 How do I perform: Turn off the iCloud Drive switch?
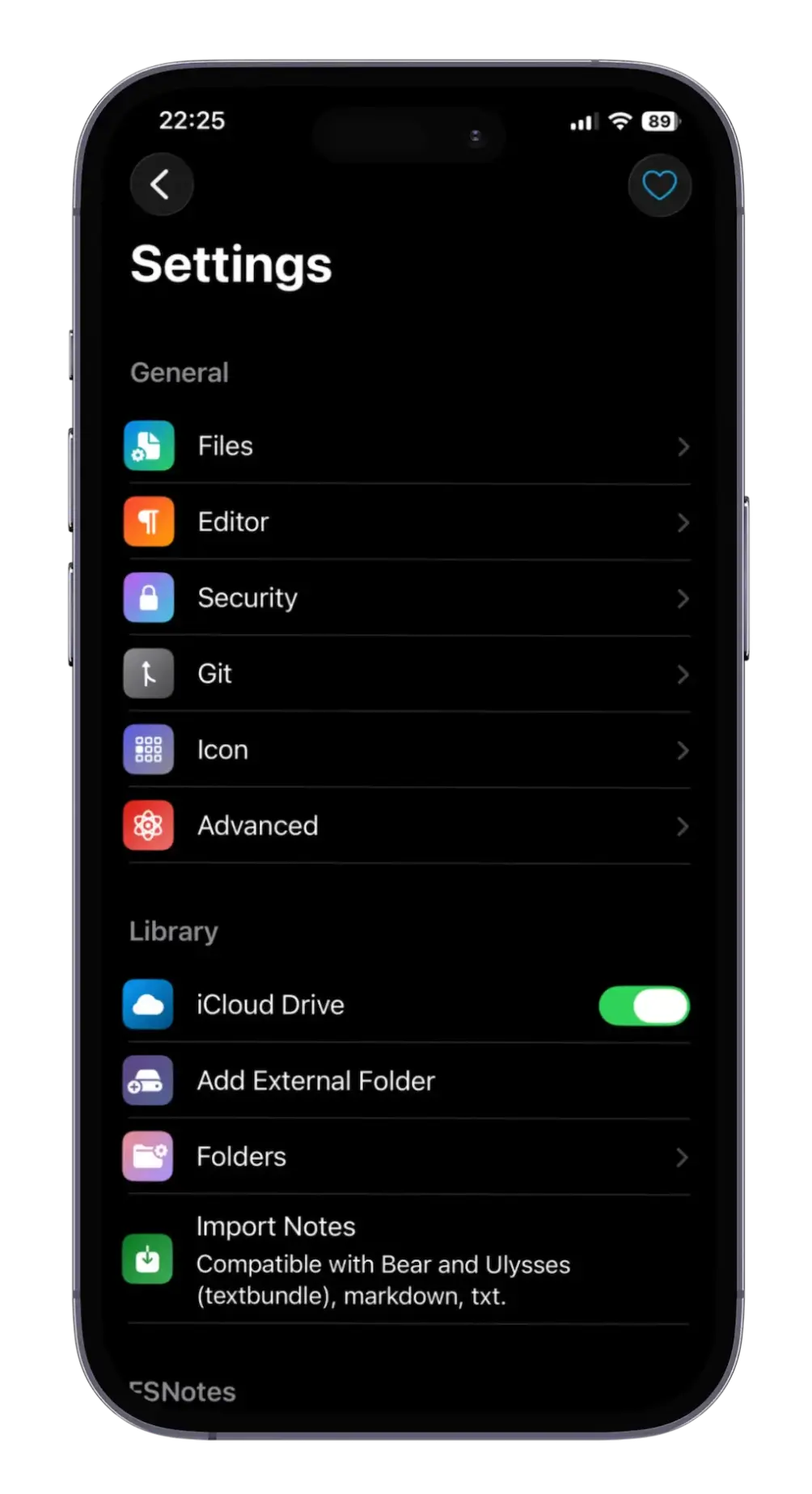644,1005
